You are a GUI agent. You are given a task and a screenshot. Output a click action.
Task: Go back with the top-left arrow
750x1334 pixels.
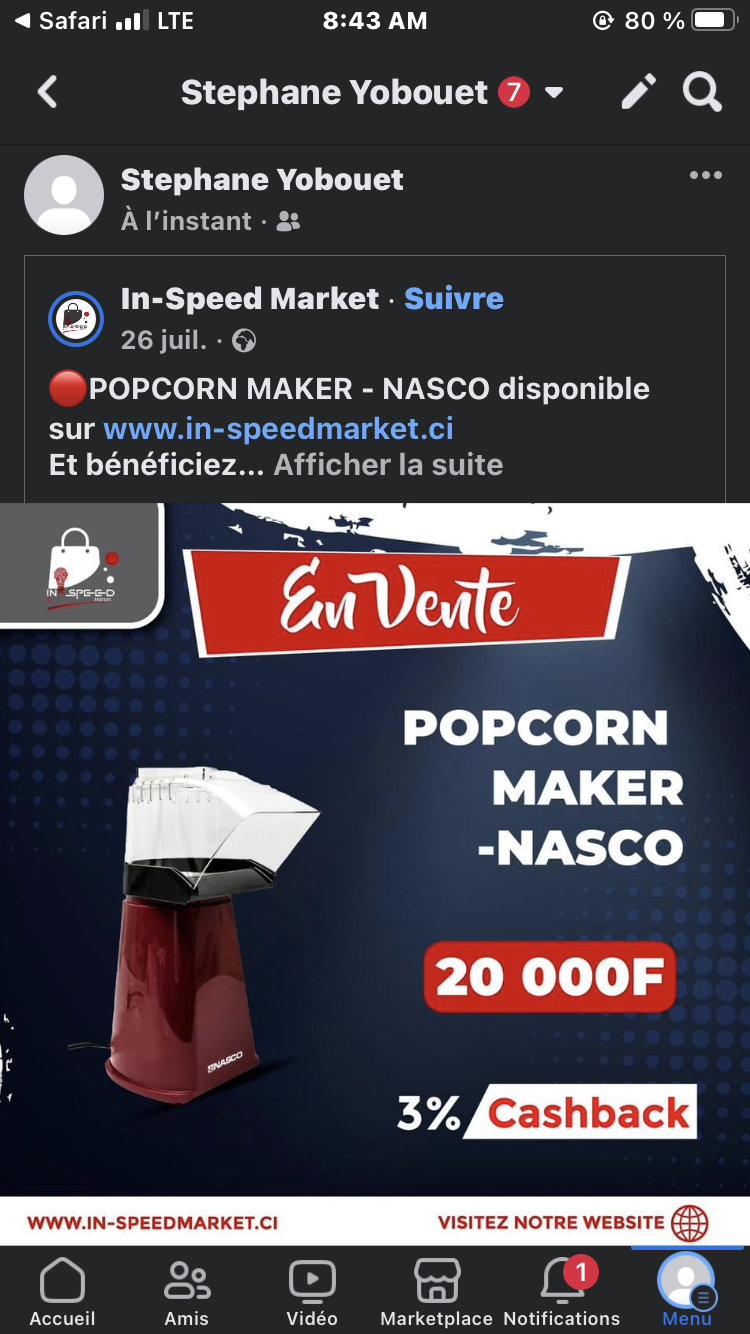tap(47, 93)
